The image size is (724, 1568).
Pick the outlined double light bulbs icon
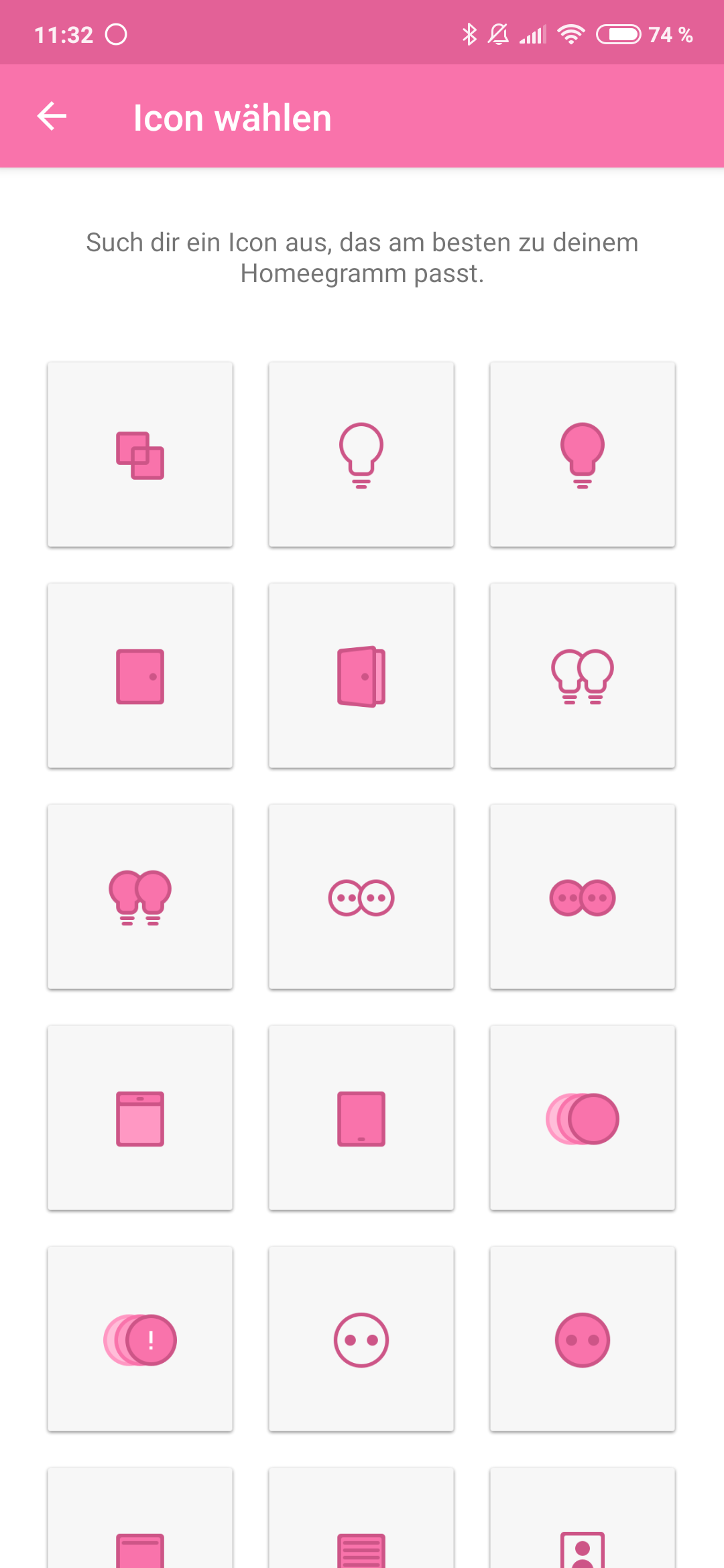(x=583, y=676)
